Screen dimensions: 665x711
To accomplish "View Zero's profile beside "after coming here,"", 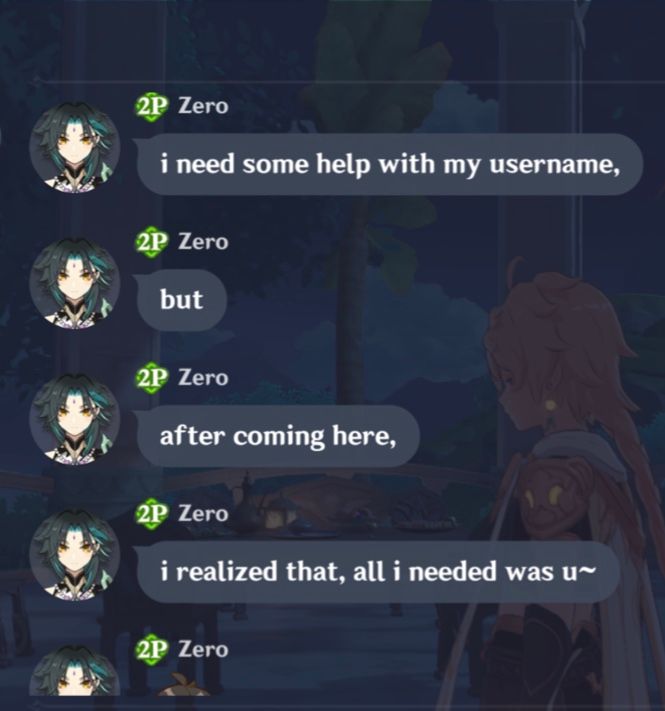I will [x=76, y=418].
